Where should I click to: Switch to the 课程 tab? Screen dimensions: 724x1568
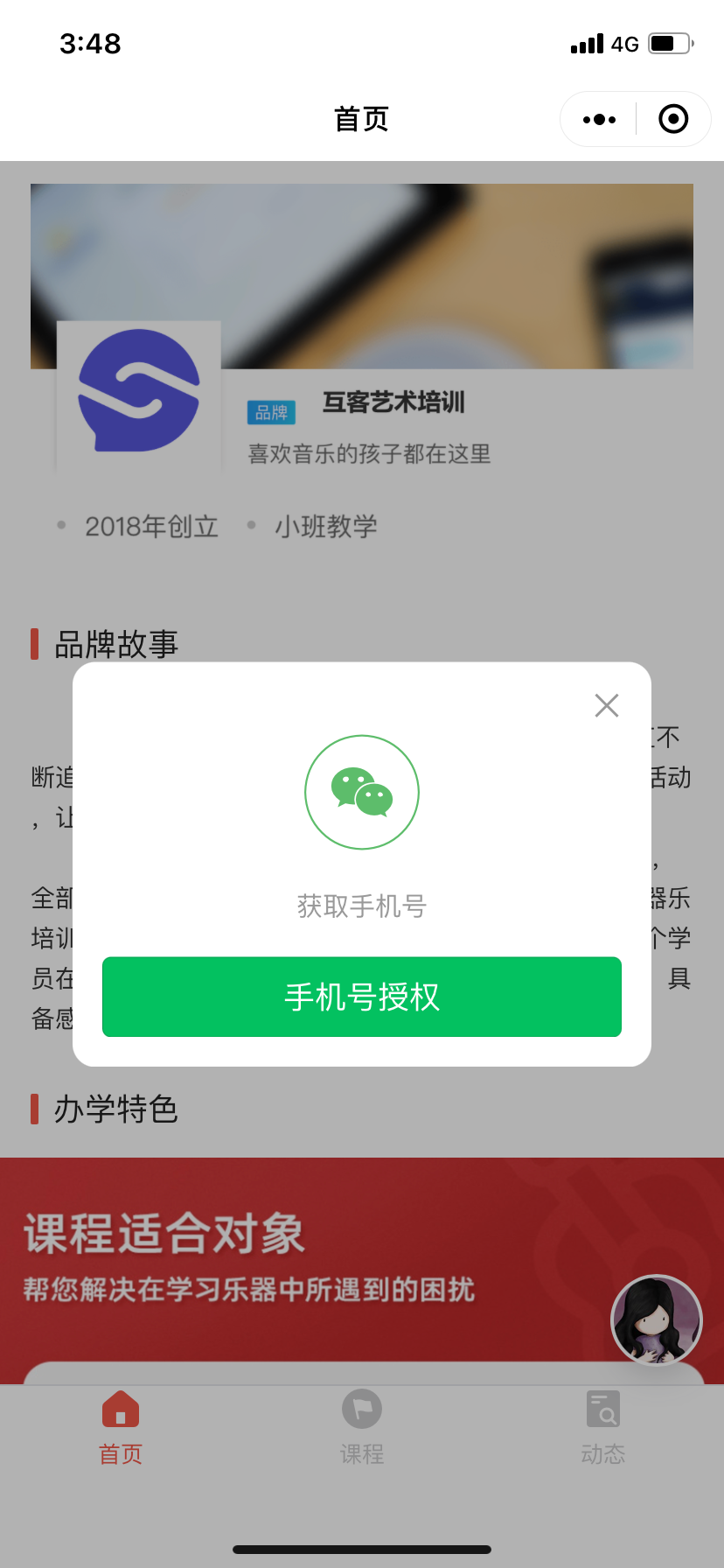point(362,1427)
